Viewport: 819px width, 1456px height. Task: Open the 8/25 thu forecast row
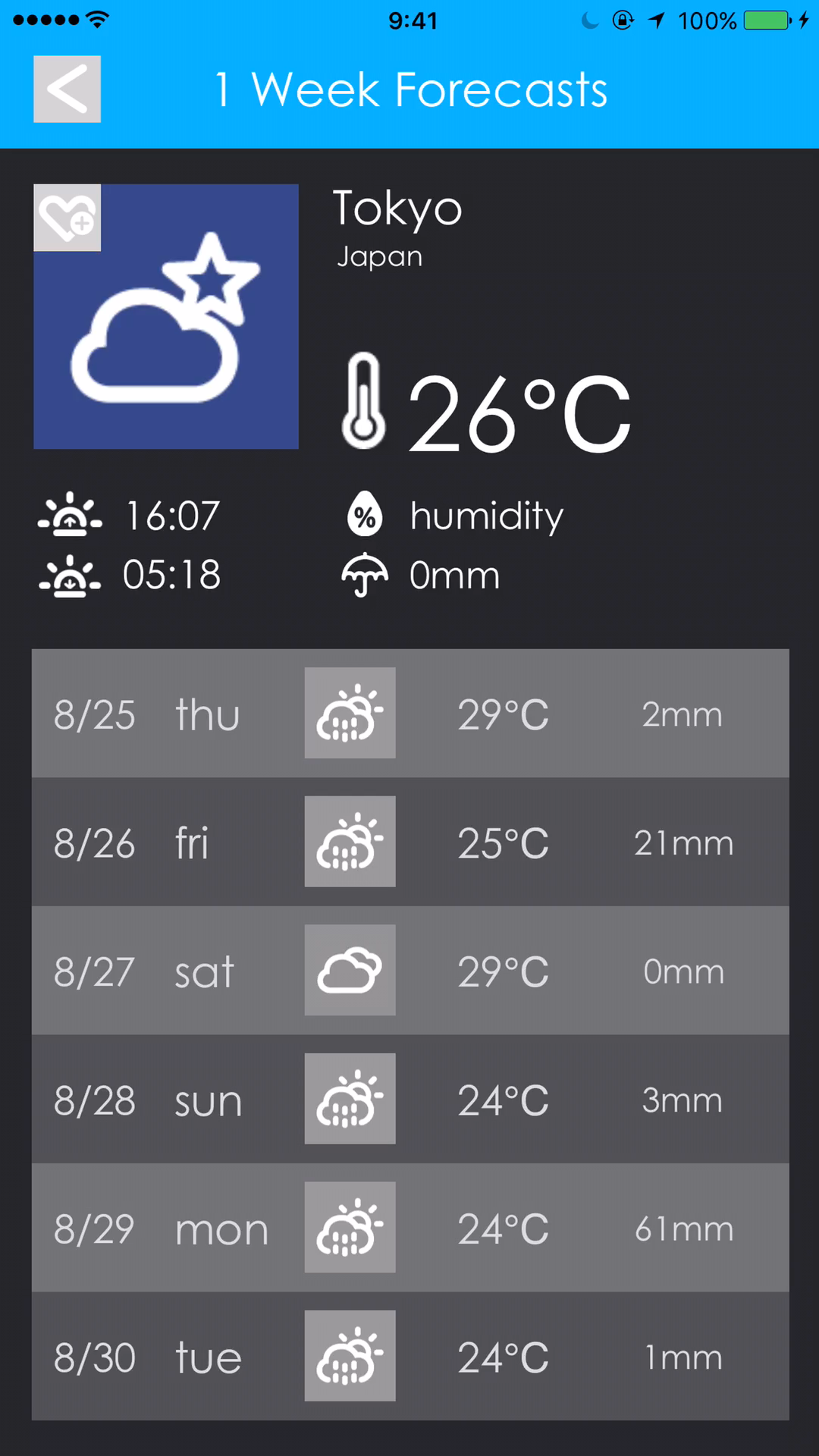click(409, 713)
